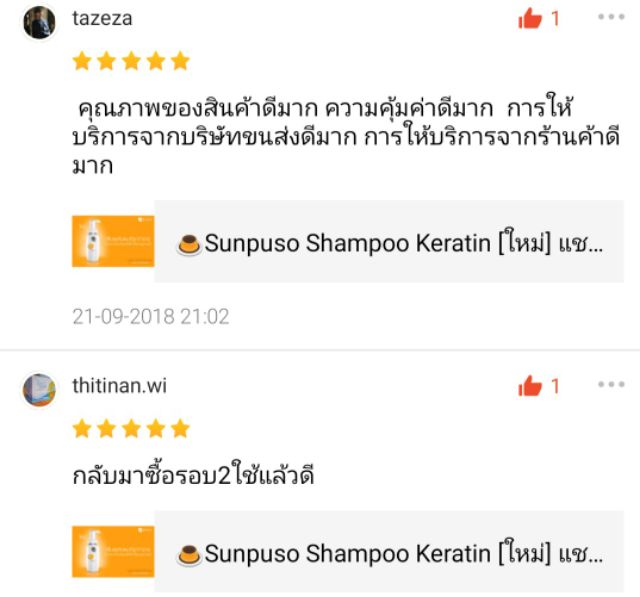Viewport: 640px width, 597px height.
Task: Open the Sunpuso Shampoo card under thitinan.wi's review
Action: (x=348, y=552)
